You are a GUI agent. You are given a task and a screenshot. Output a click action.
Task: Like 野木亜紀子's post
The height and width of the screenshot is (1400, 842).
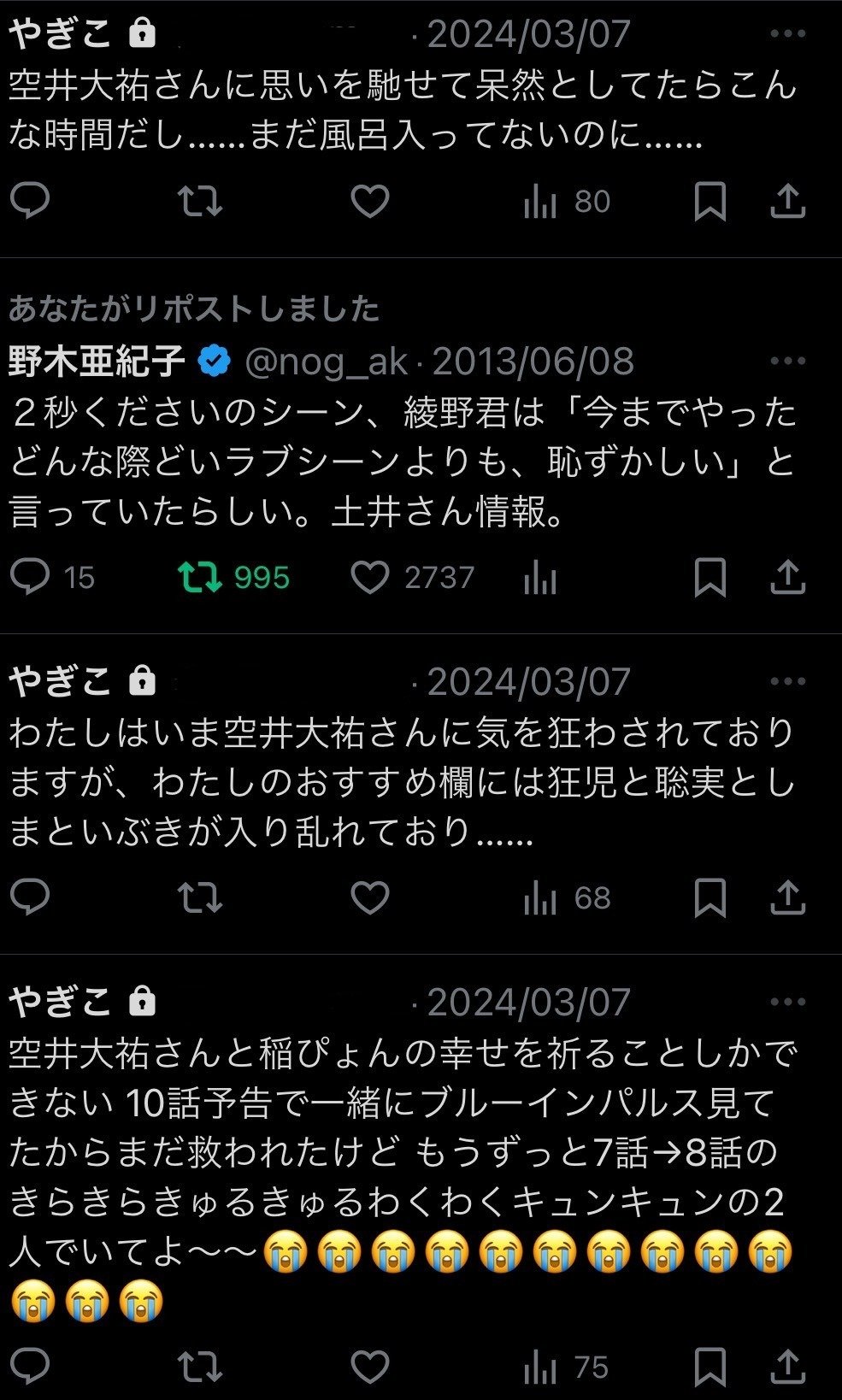click(x=369, y=578)
